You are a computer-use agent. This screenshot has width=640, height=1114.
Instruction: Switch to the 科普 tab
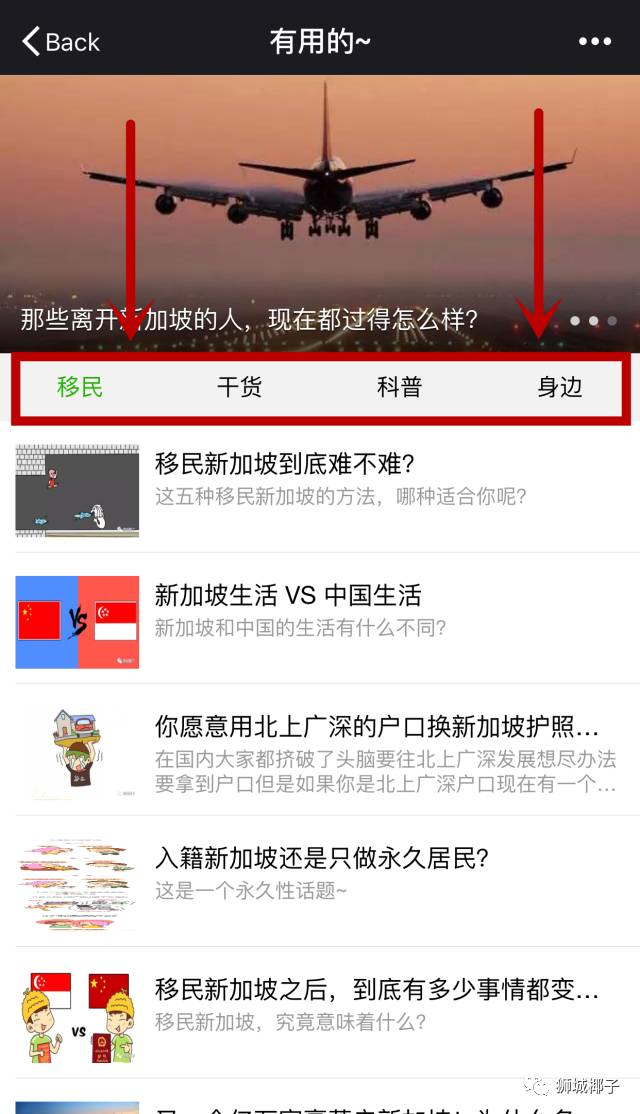pos(400,387)
